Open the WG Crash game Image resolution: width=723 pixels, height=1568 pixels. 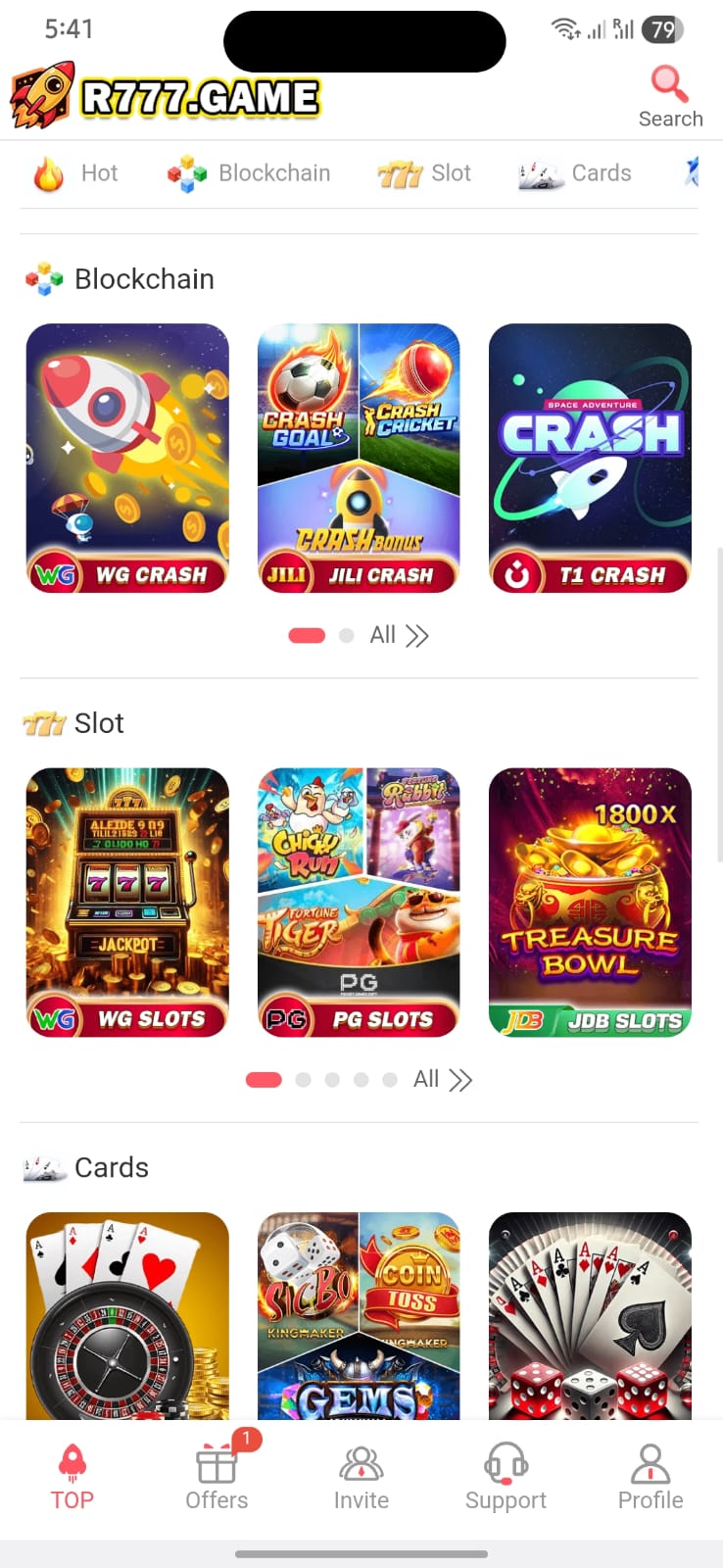(x=127, y=458)
